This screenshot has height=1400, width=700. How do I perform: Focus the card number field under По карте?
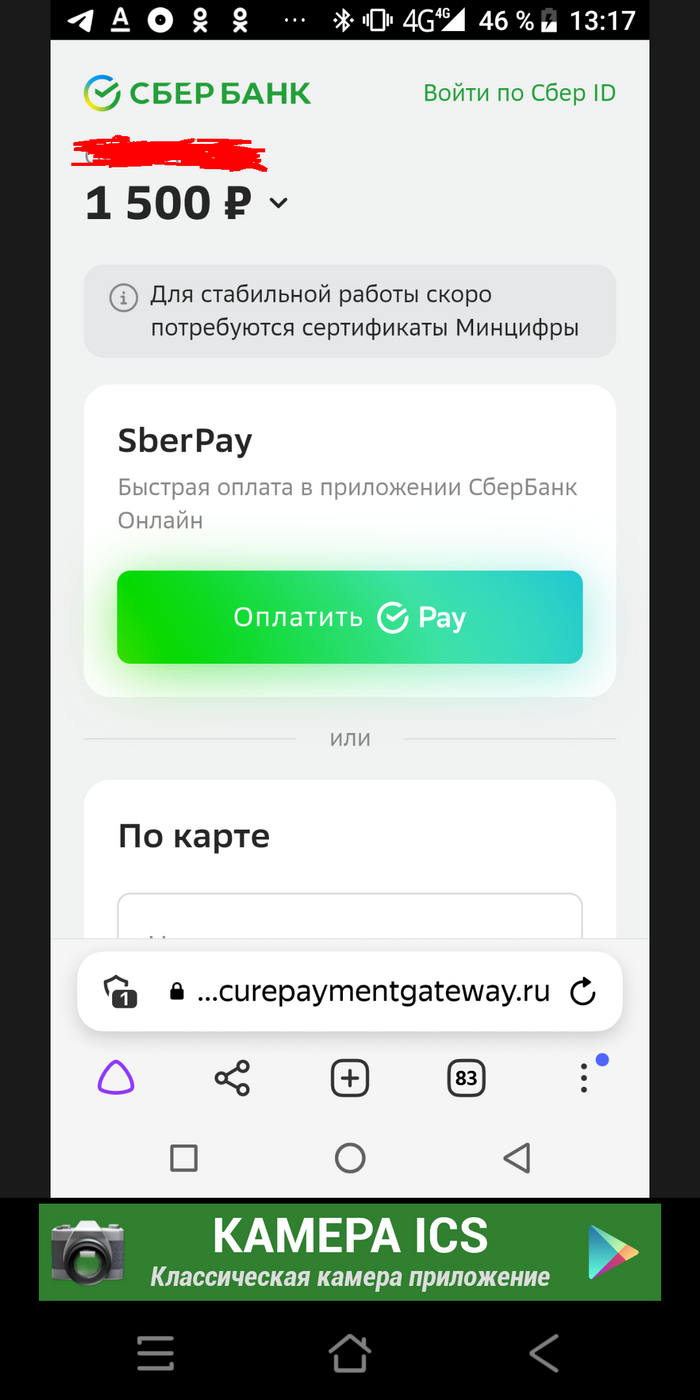tap(349, 920)
